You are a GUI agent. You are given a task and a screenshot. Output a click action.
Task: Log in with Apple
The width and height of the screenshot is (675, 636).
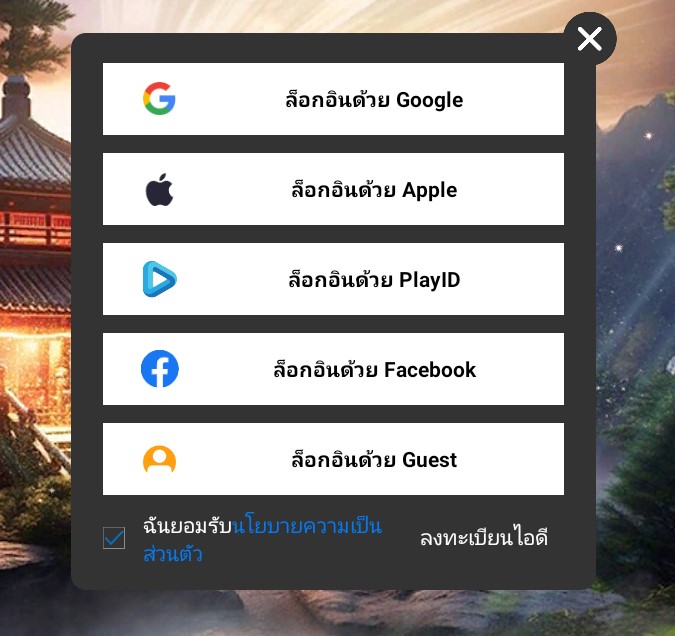point(333,189)
